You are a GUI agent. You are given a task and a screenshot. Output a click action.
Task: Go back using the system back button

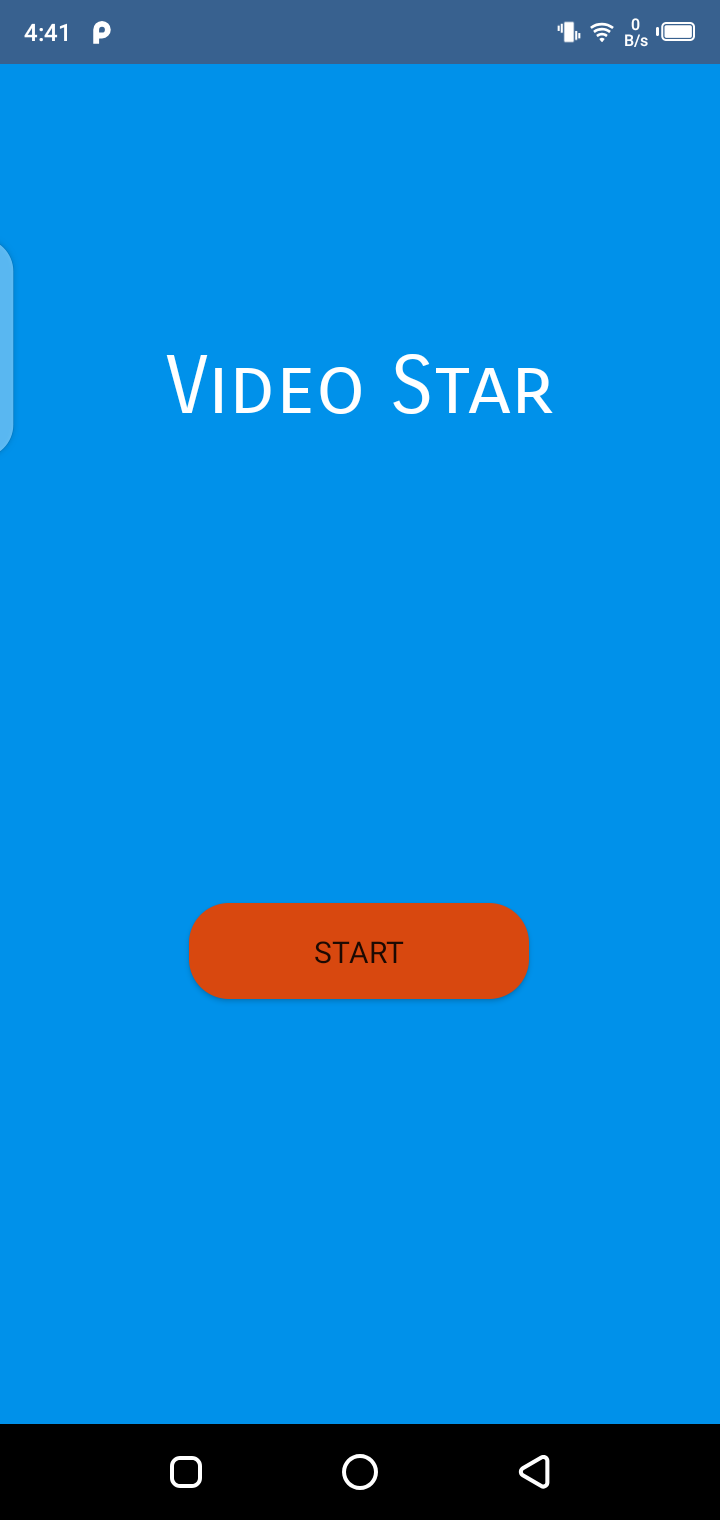(534, 1472)
